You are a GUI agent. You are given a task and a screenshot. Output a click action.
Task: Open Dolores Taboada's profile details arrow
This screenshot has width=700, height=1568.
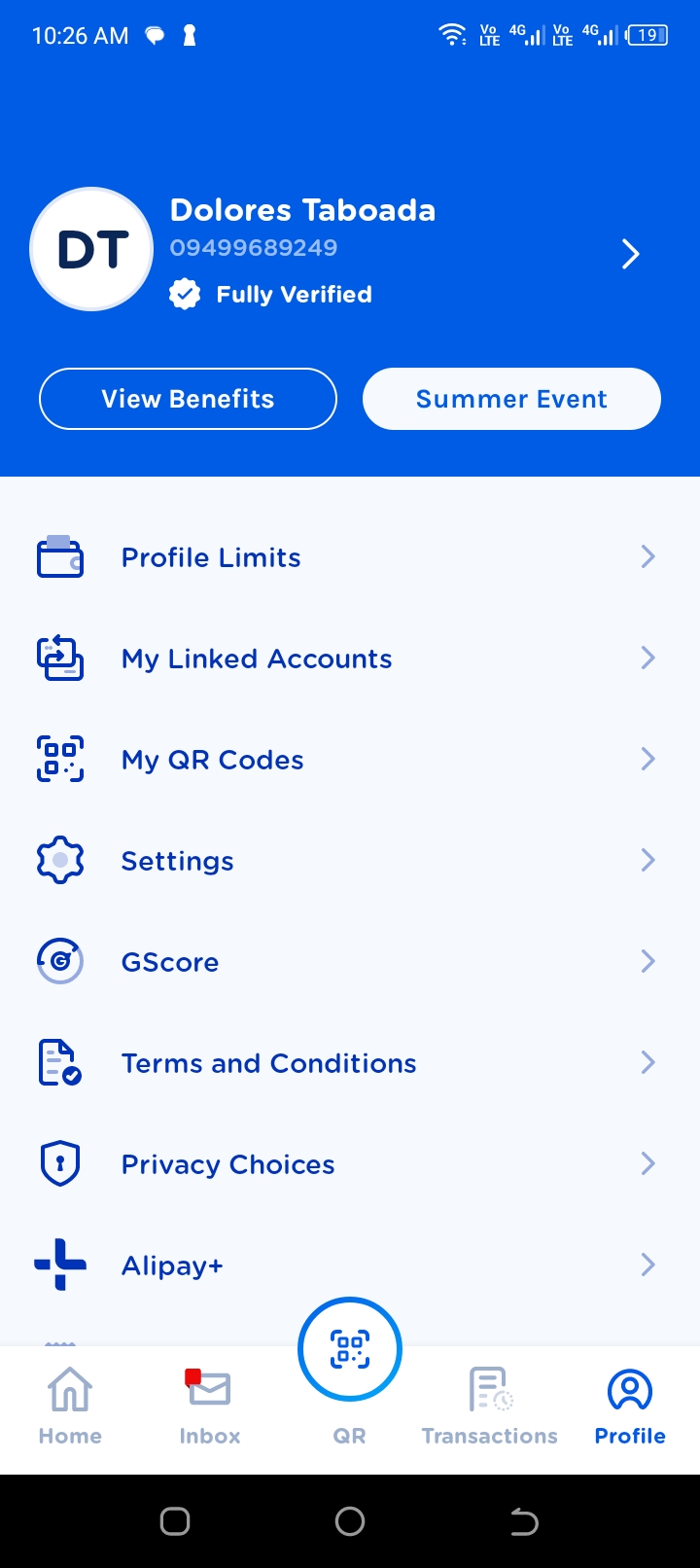point(630,254)
